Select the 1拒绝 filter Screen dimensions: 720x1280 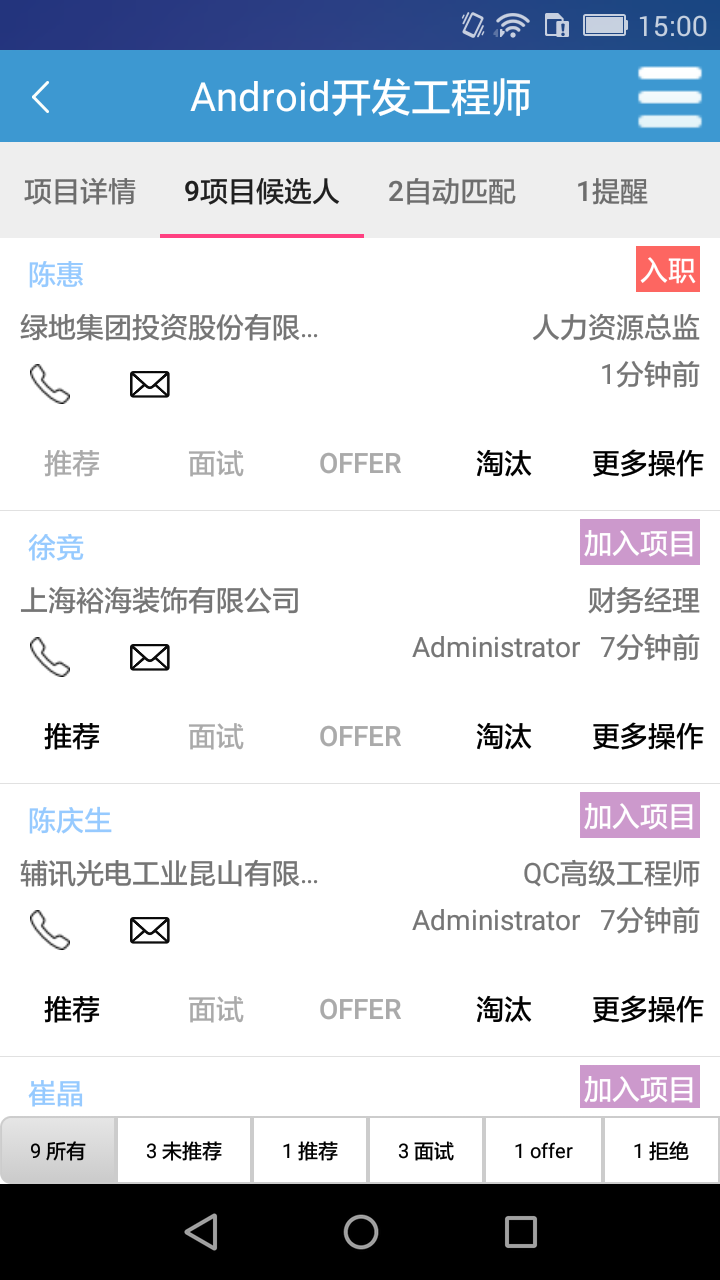pyautogui.click(x=660, y=1150)
